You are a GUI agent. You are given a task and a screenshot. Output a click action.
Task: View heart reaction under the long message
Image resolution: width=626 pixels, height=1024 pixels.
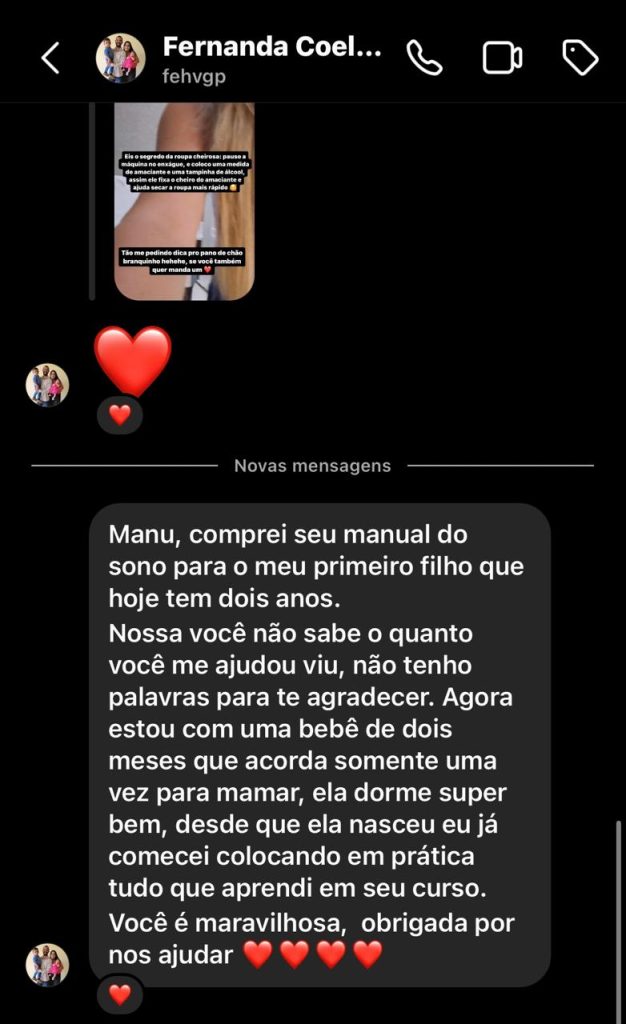tap(120, 995)
